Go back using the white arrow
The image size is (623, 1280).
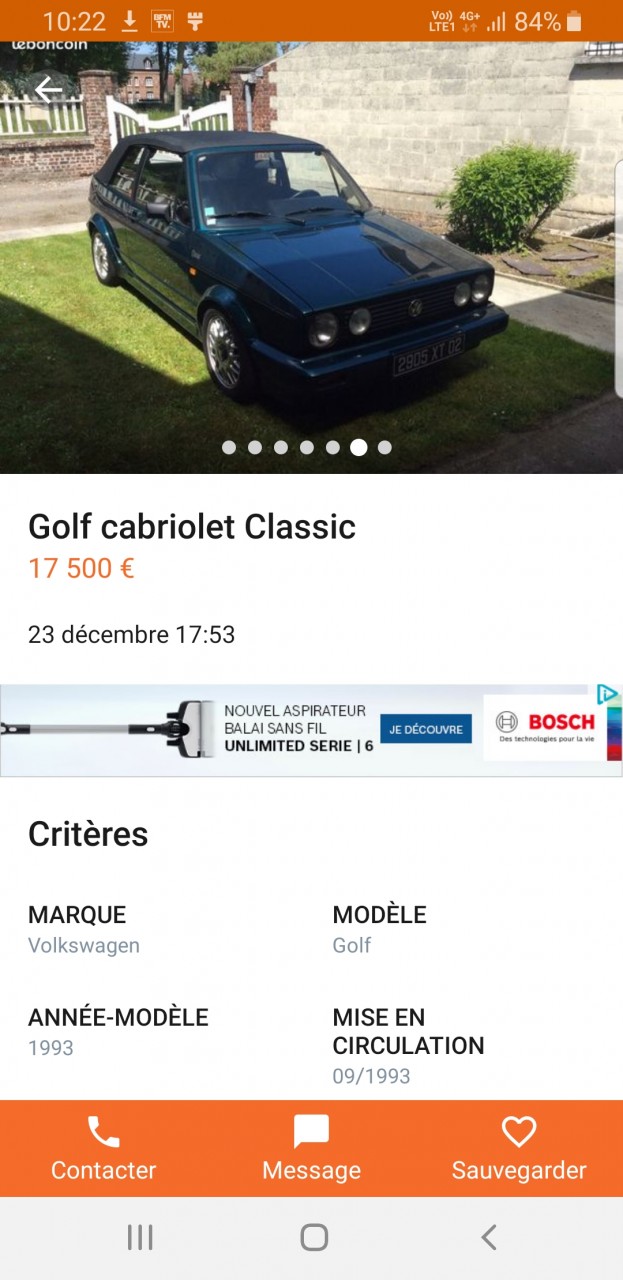[48, 90]
